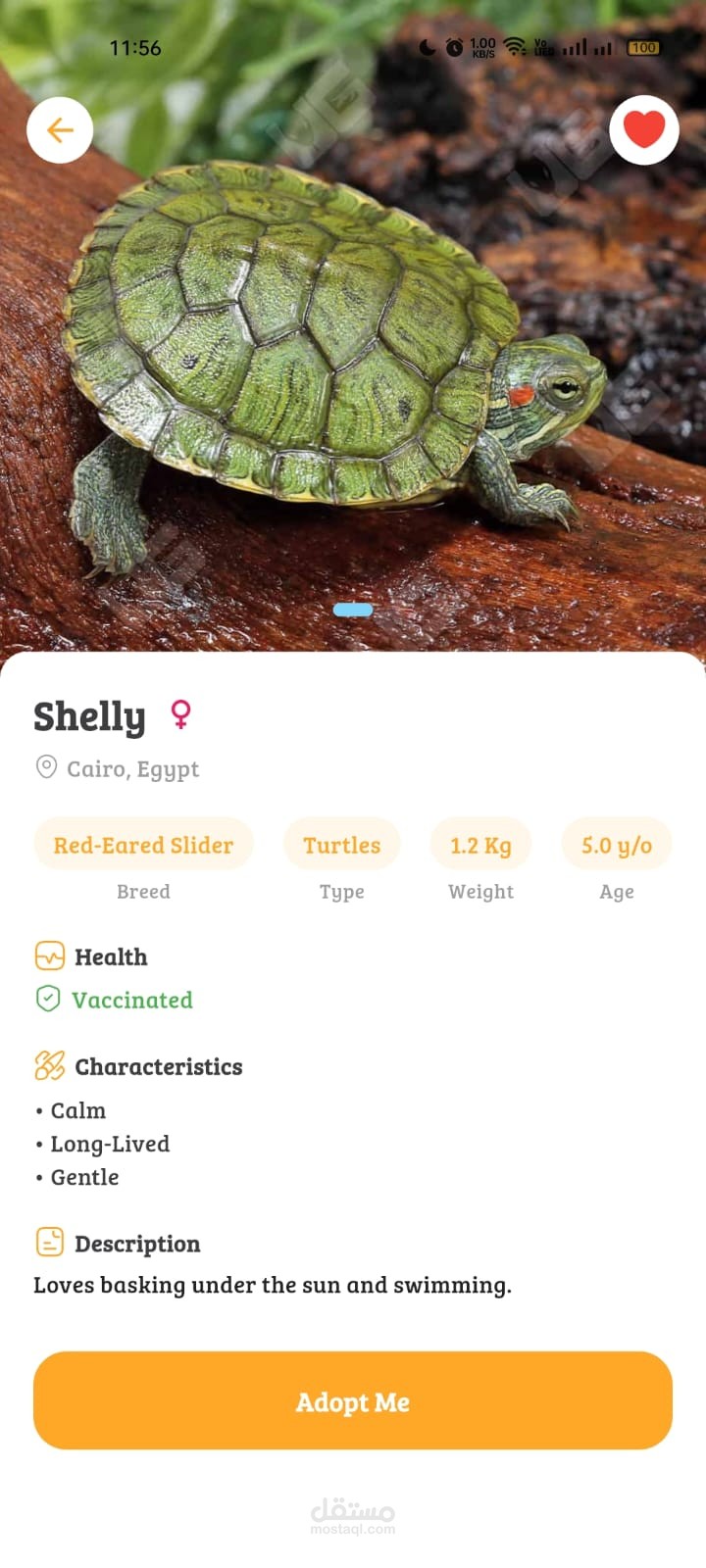This screenshot has width=706, height=1568.
Task: Remove Shelly from favorites with the heart
Action: click(x=644, y=129)
